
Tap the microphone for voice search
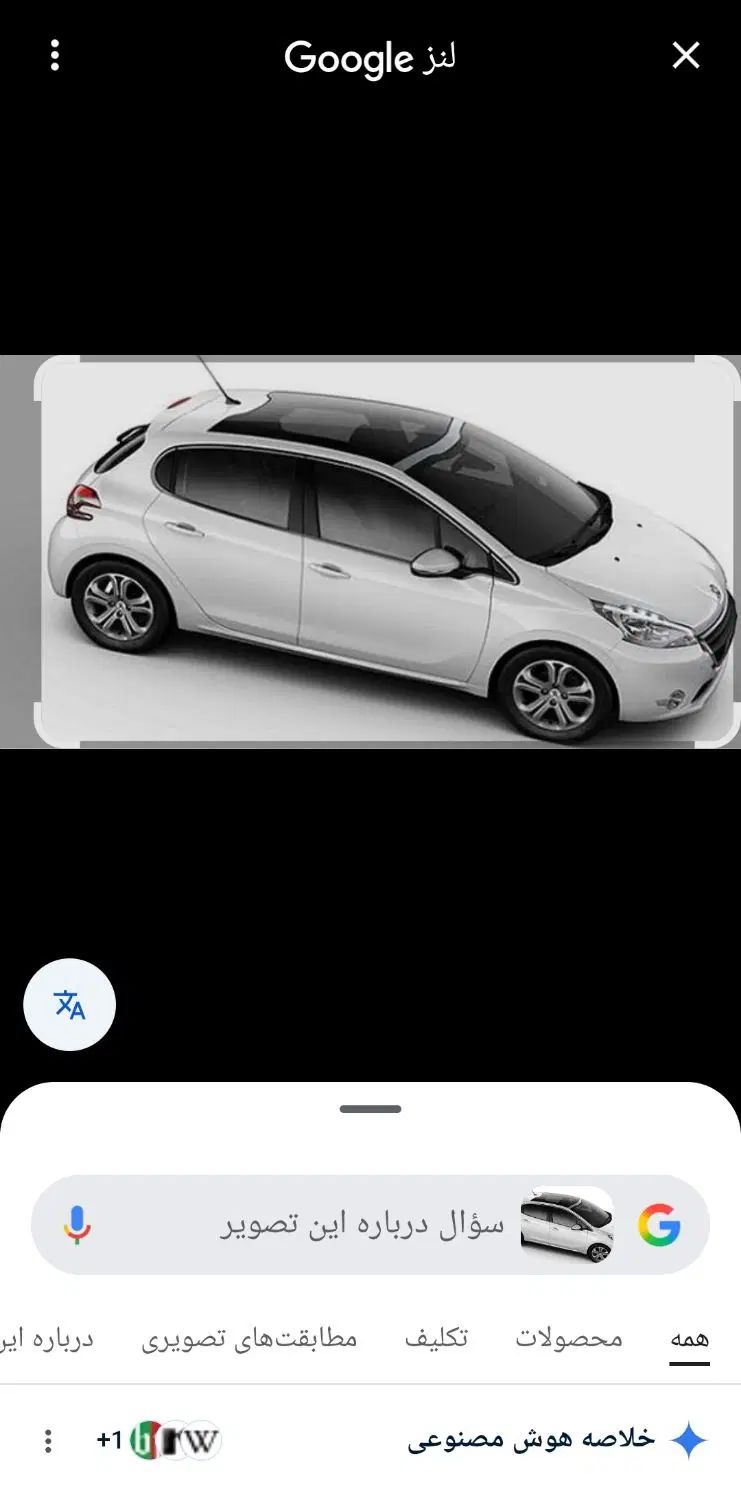click(x=77, y=1225)
